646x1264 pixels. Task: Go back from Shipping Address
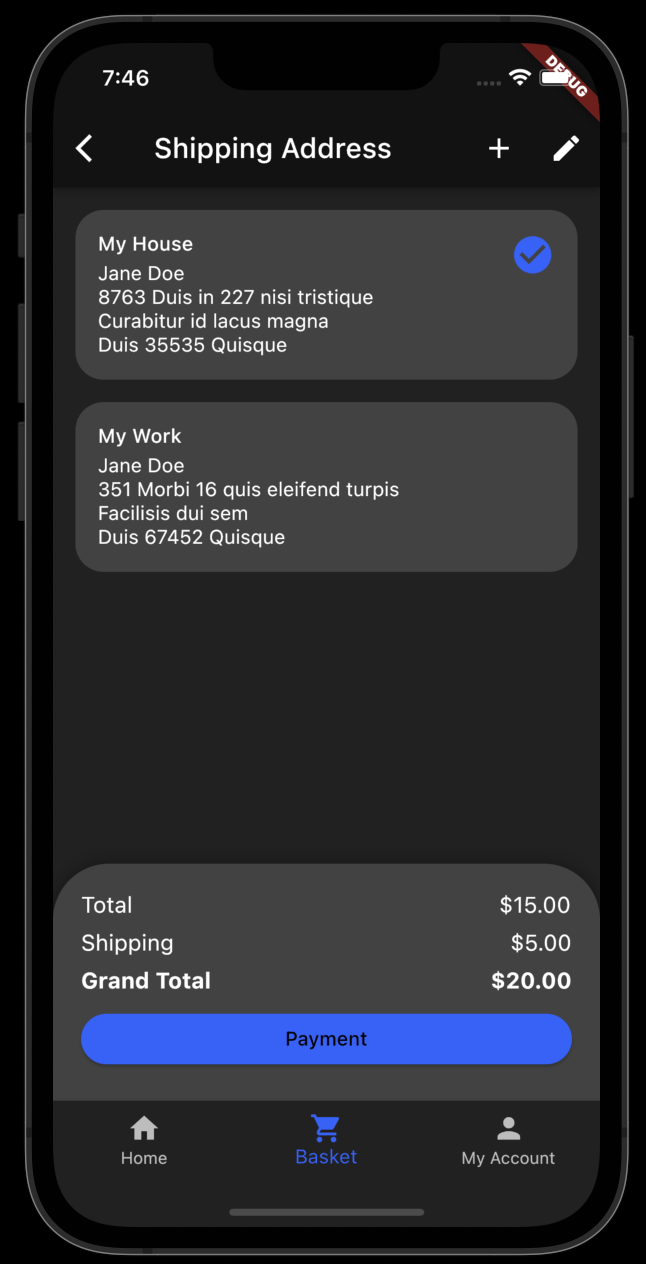85,149
